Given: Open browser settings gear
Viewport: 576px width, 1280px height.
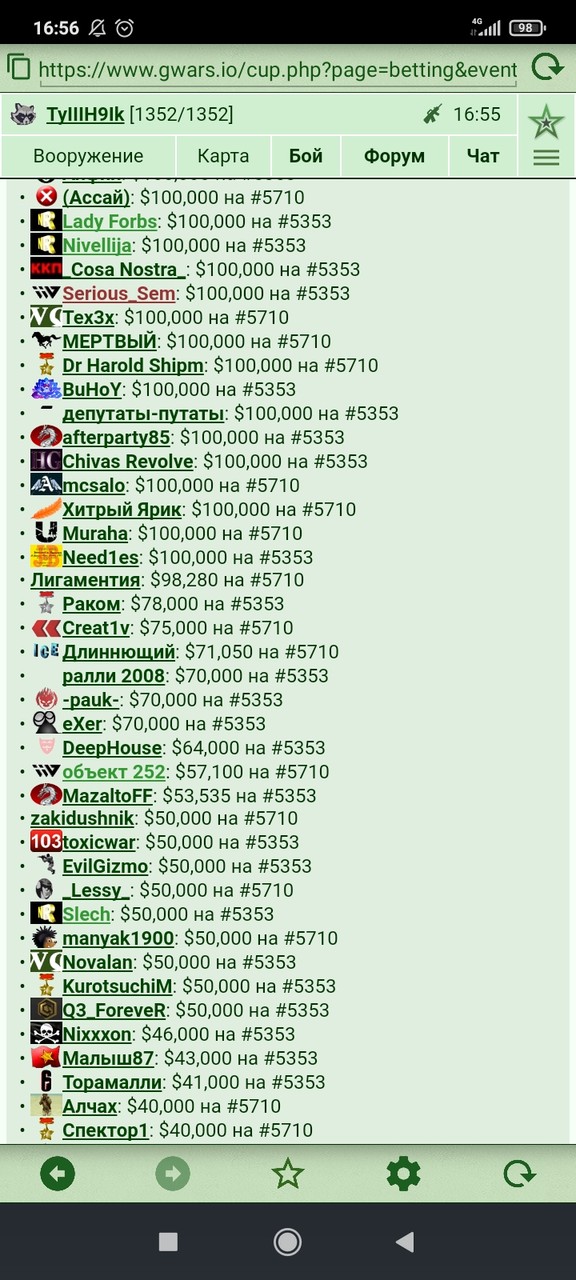Looking at the screenshot, I should (x=403, y=1173).
